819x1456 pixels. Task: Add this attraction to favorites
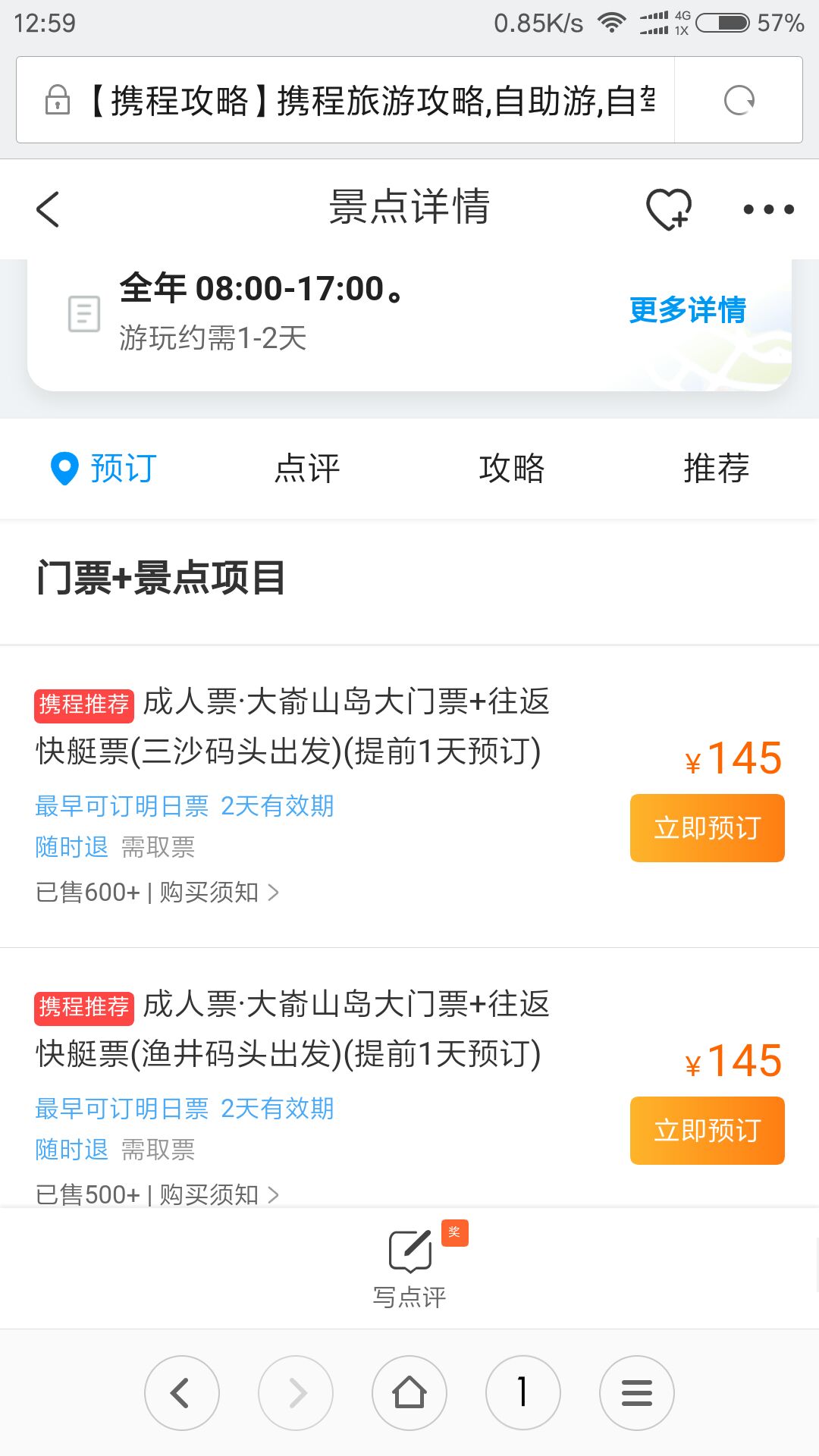pos(669,209)
